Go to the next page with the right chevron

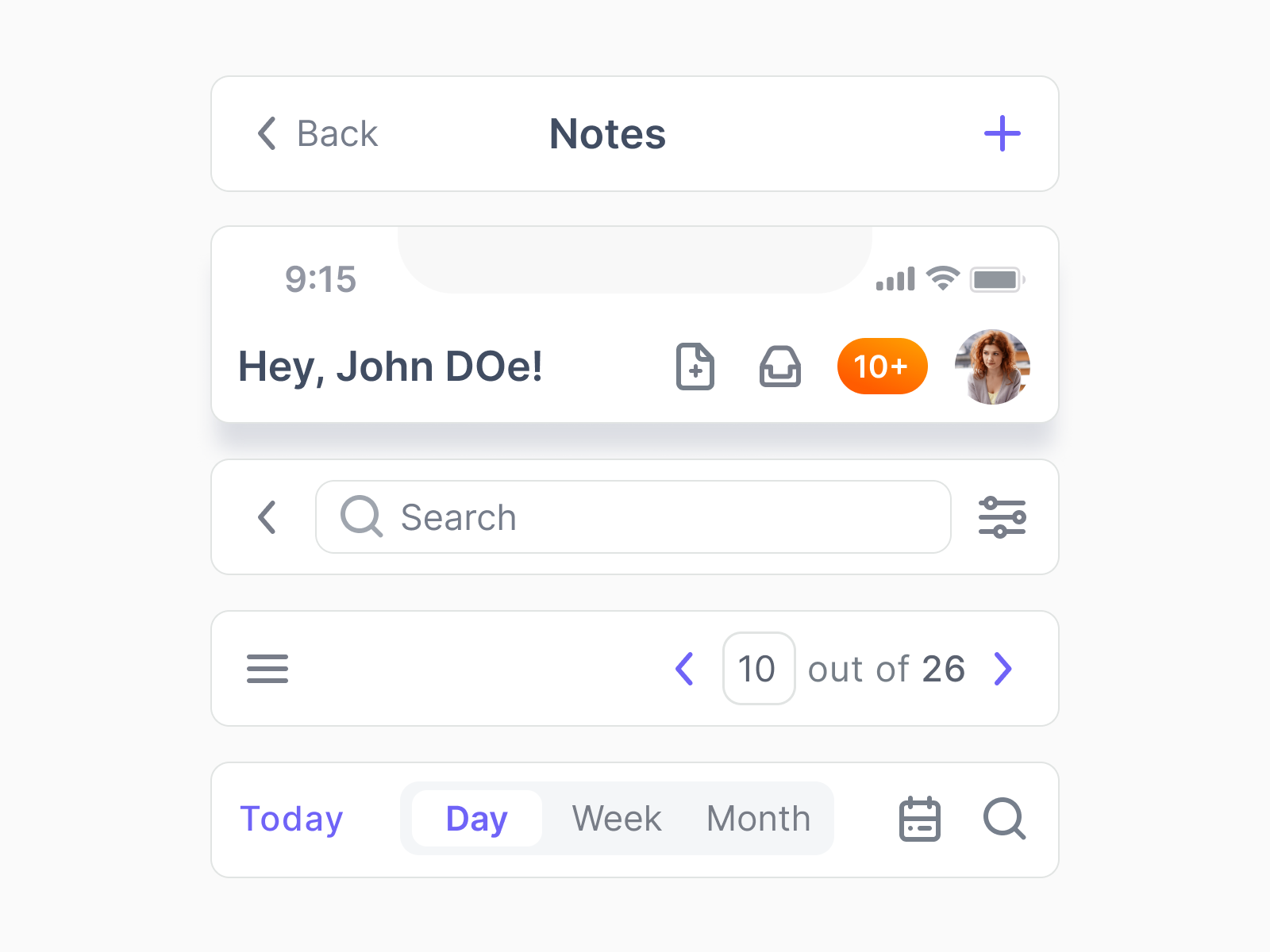pos(1003,669)
